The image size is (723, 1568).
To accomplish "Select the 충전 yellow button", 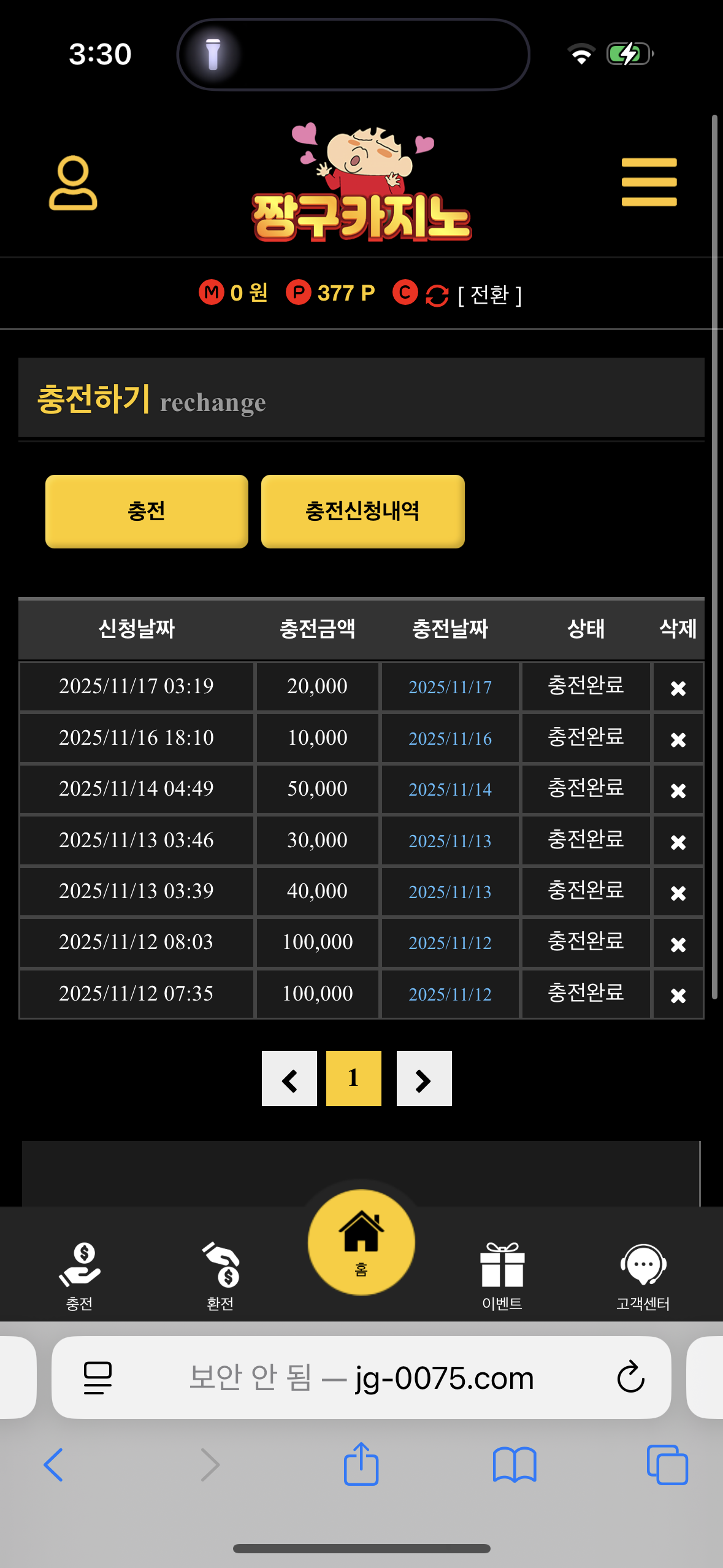I will coord(147,511).
